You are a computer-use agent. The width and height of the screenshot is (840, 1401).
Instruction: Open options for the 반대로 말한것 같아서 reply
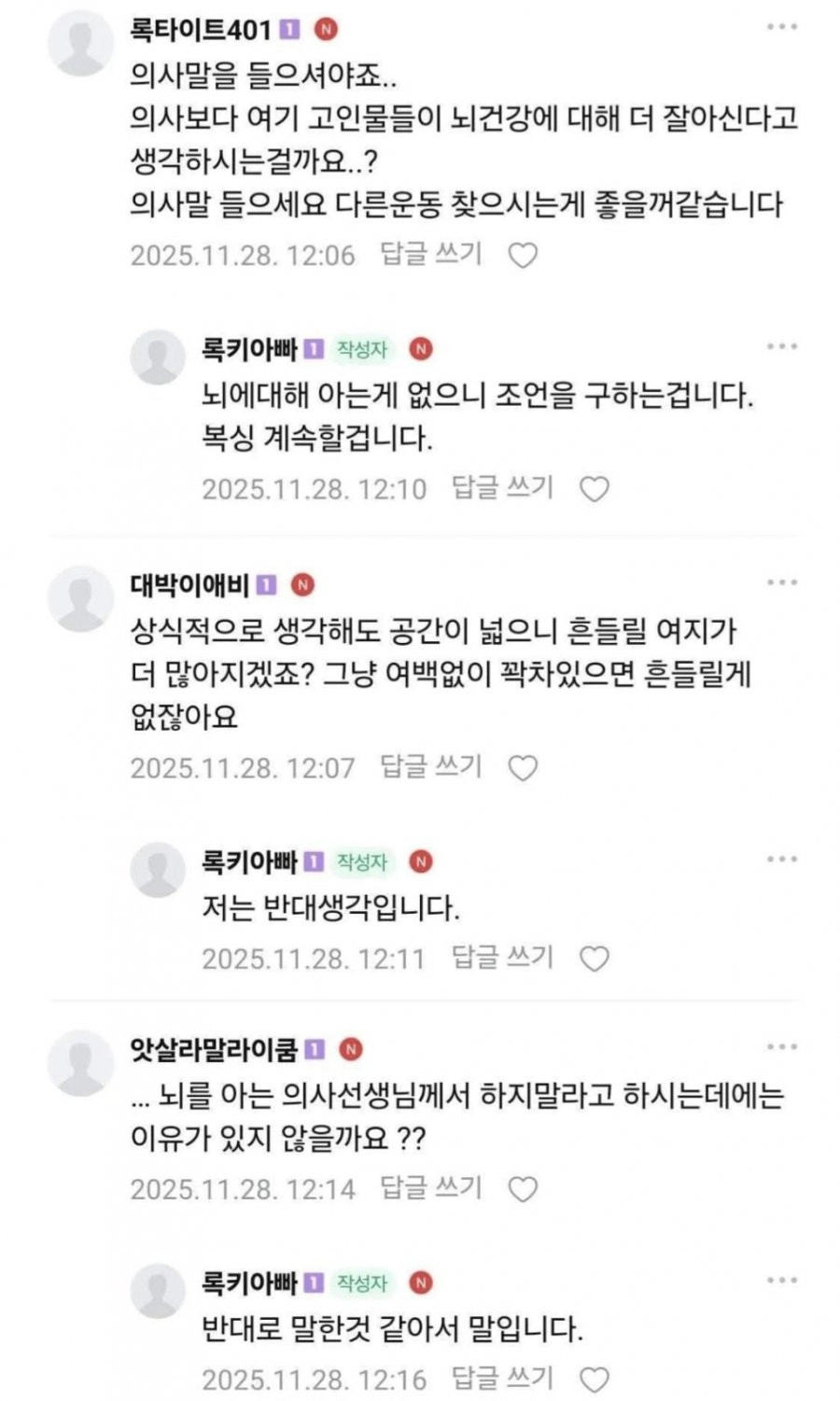point(781,1282)
